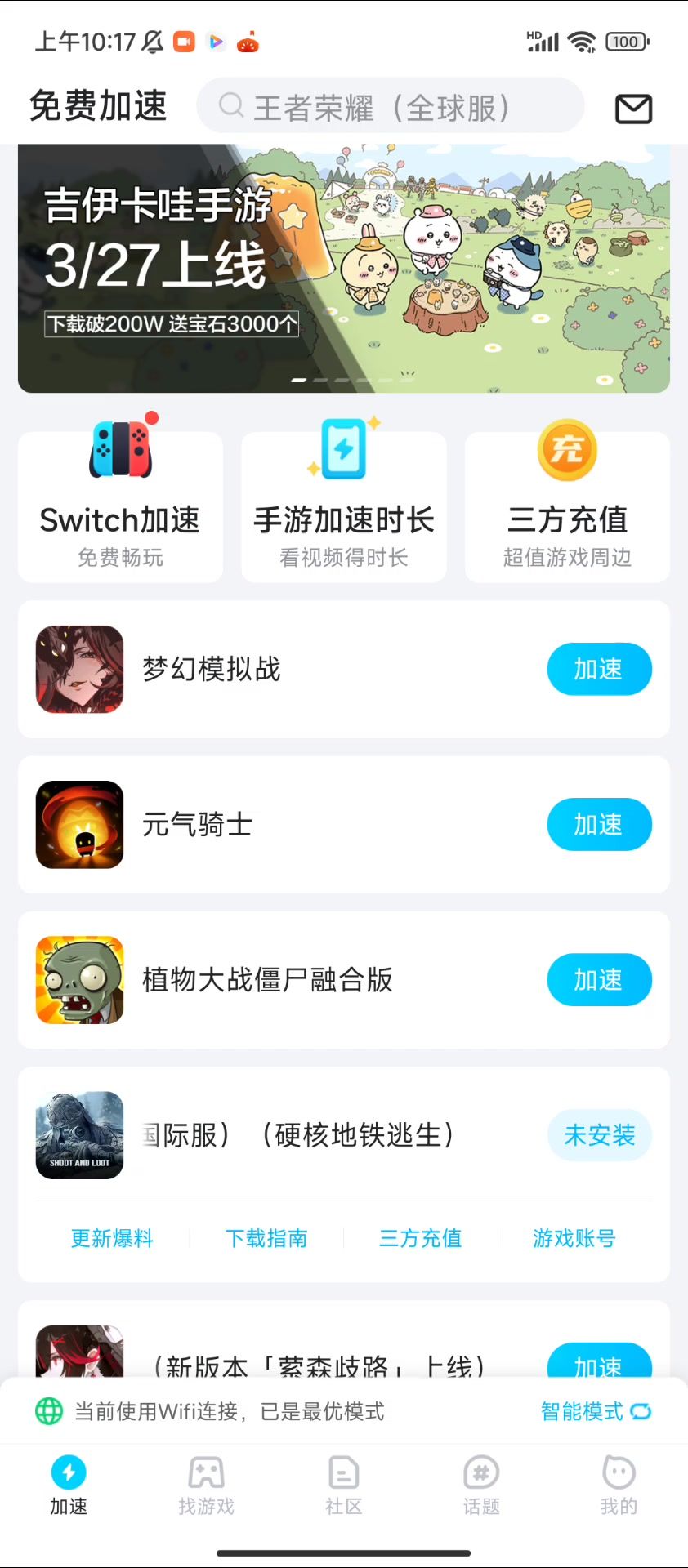Switch the 智能模式 option
This screenshot has width=688, height=1568.
coord(596,1411)
